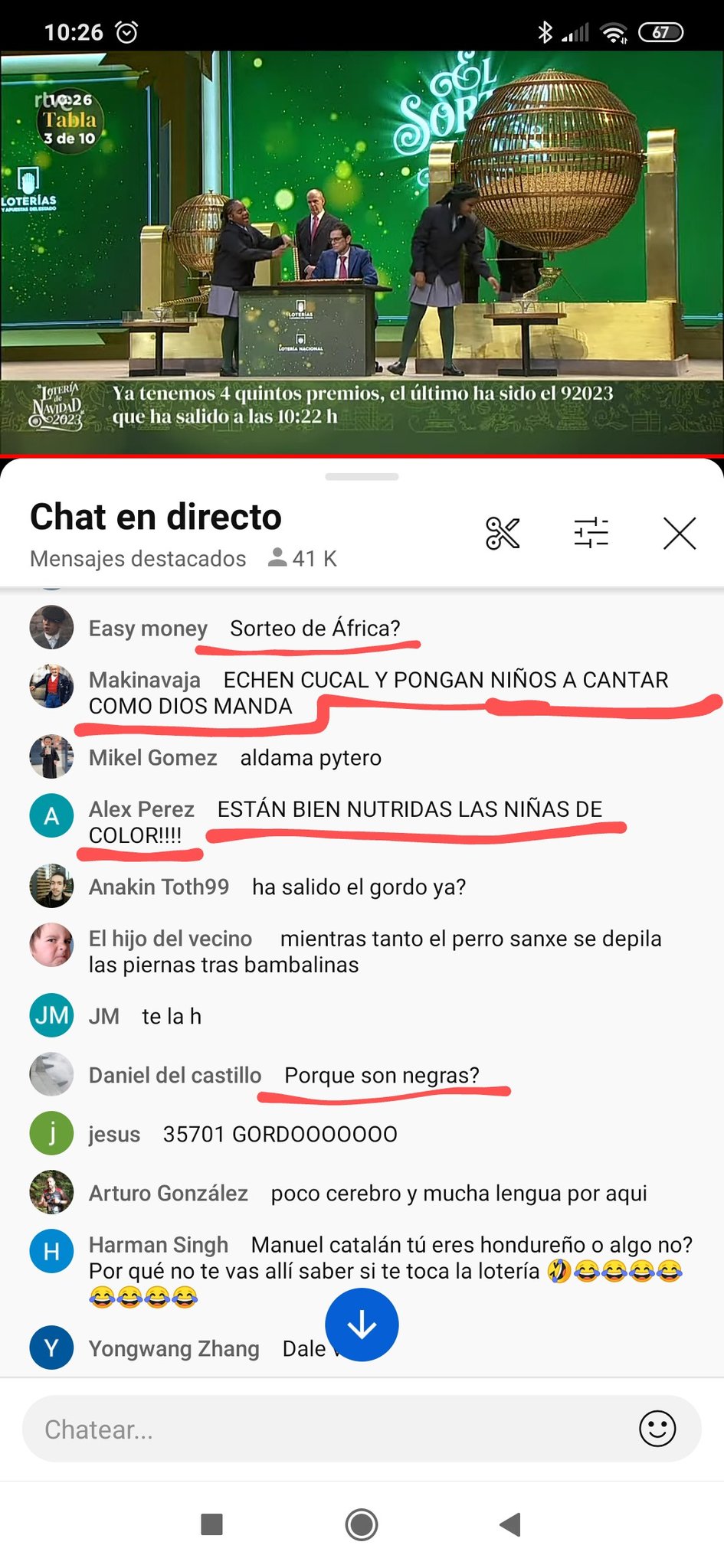Open the clip tool in the chat header

click(503, 532)
